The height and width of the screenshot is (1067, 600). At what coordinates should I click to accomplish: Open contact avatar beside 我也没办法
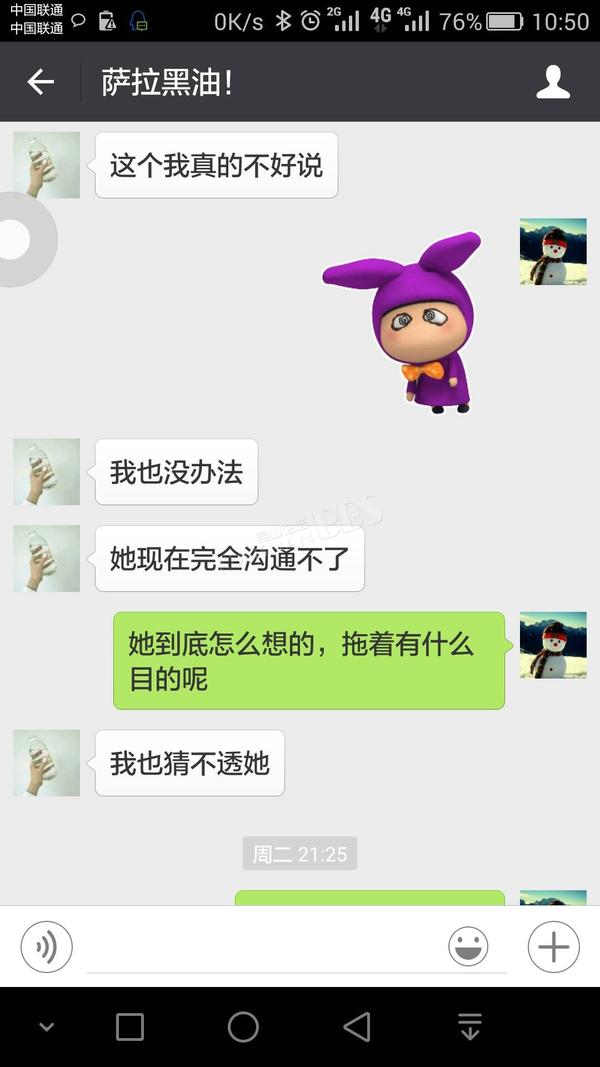click(x=46, y=472)
